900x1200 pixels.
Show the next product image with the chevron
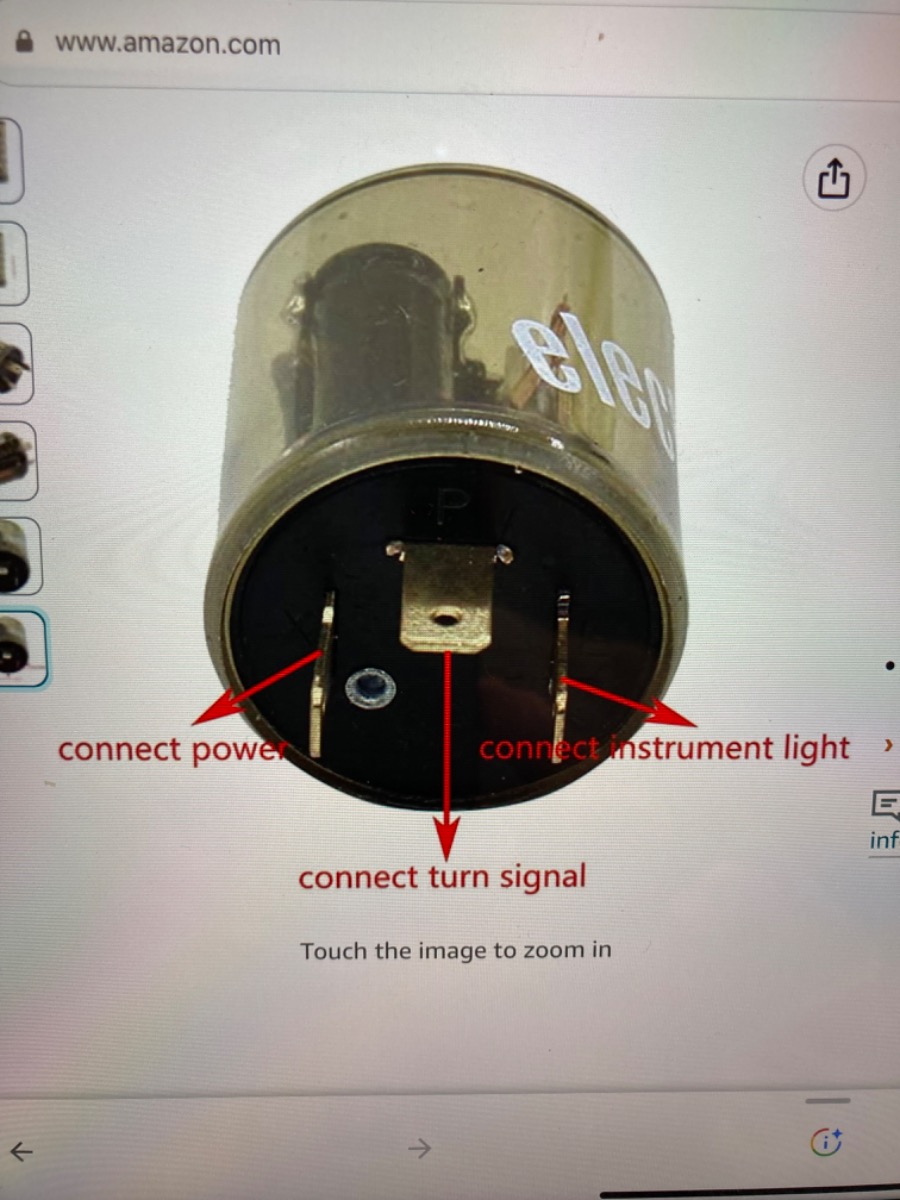[x=886, y=745]
